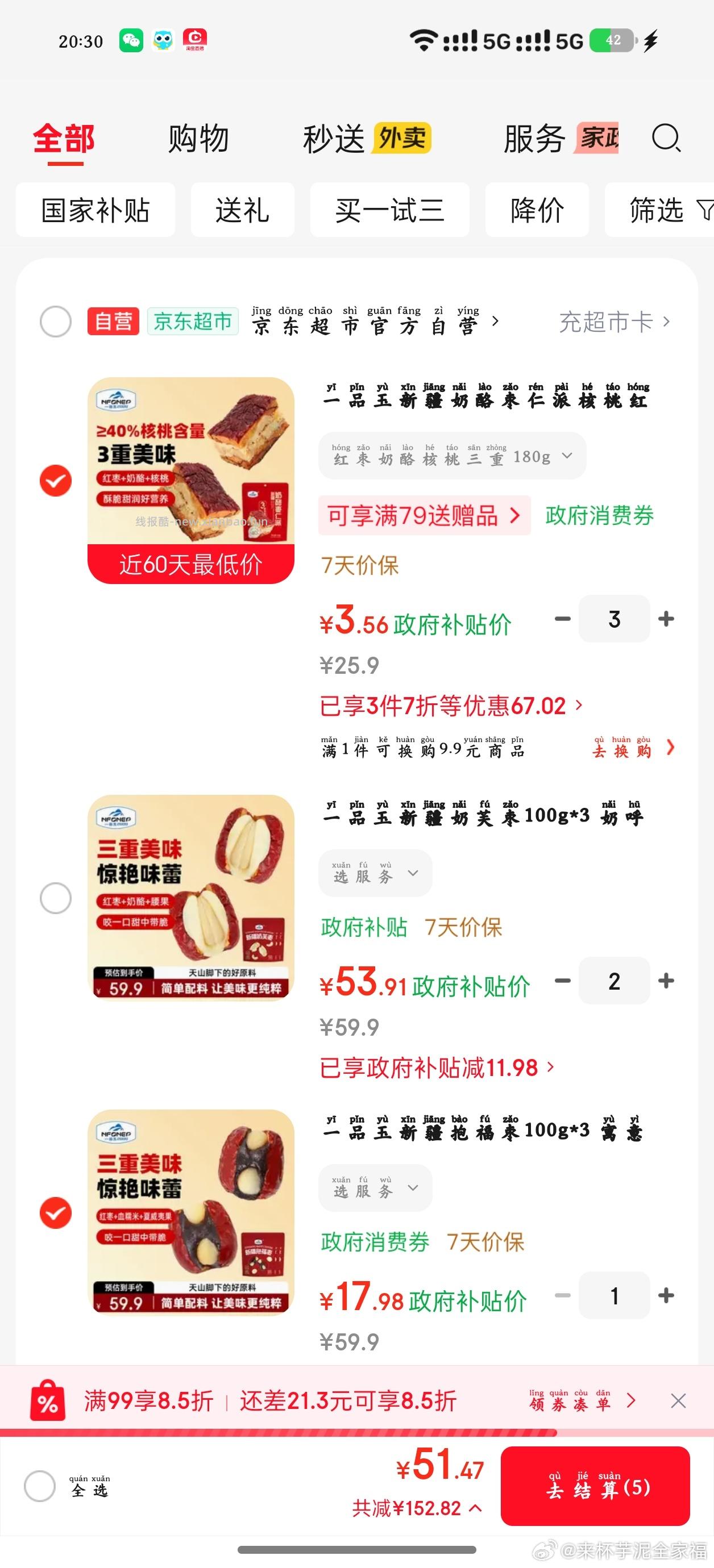This screenshot has height=1568, width=714.
Task: Tap the filter funnel icon beside 筛选
Action: [x=705, y=210]
